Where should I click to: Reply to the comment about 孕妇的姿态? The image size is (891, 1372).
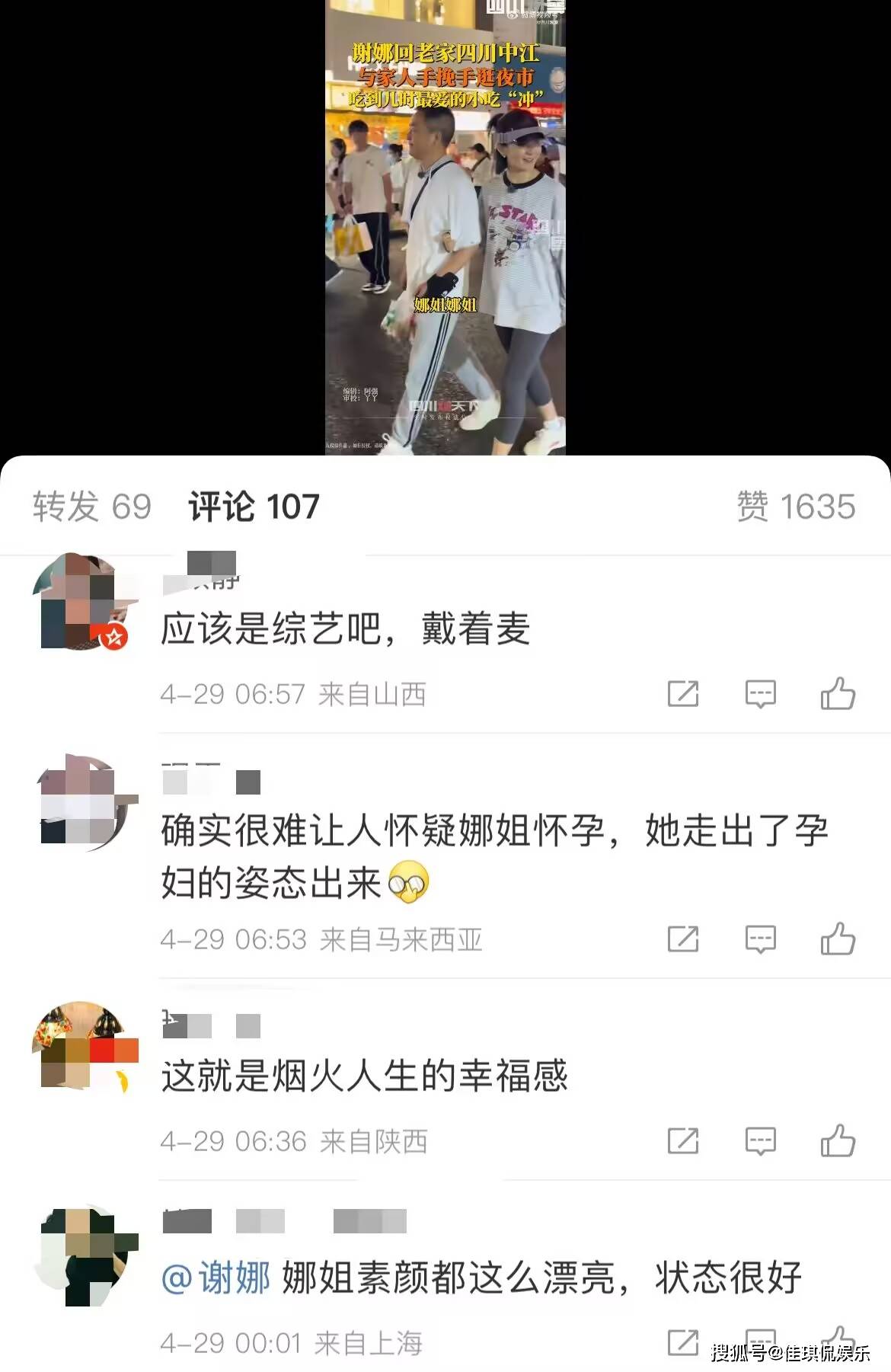point(760,939)
